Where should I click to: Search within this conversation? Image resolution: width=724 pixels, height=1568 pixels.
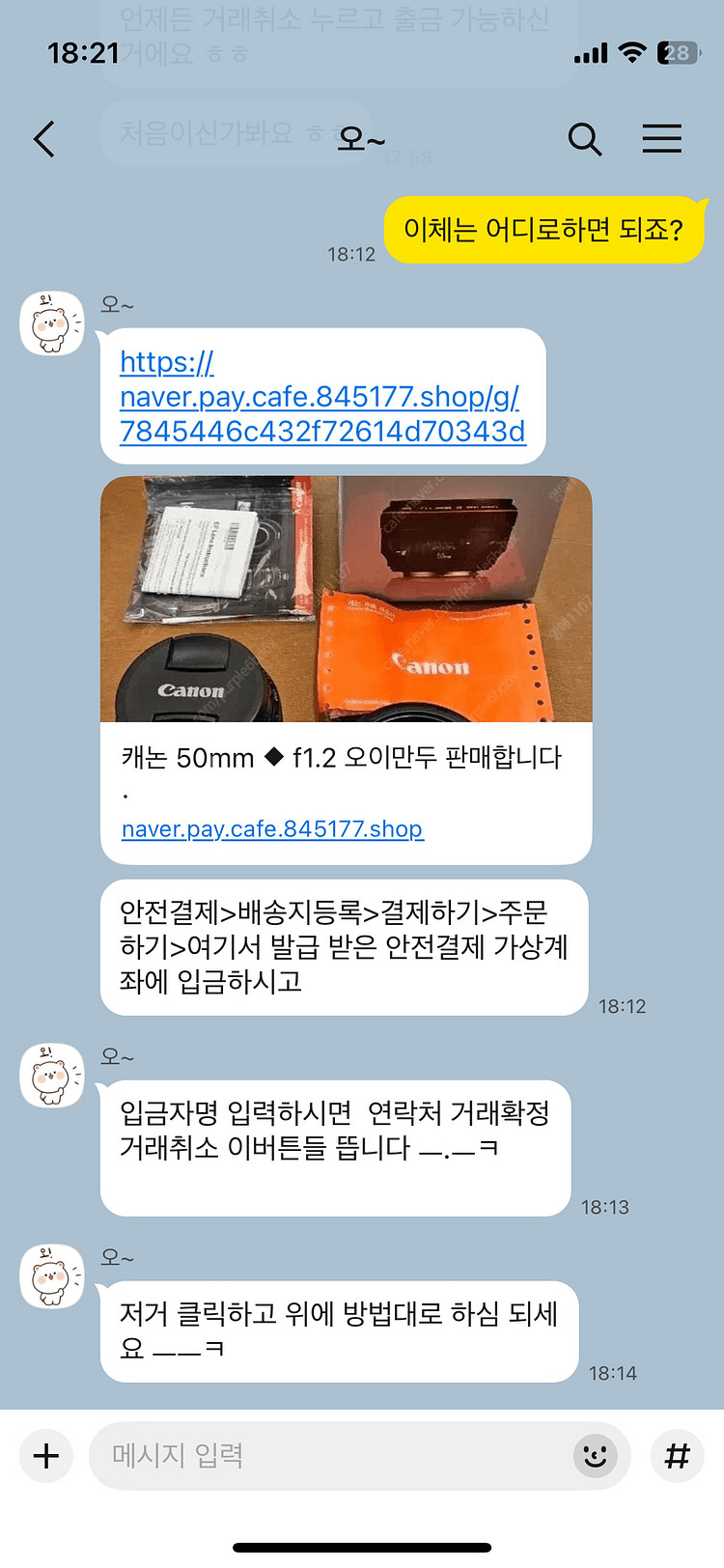[x=584, y=139]
